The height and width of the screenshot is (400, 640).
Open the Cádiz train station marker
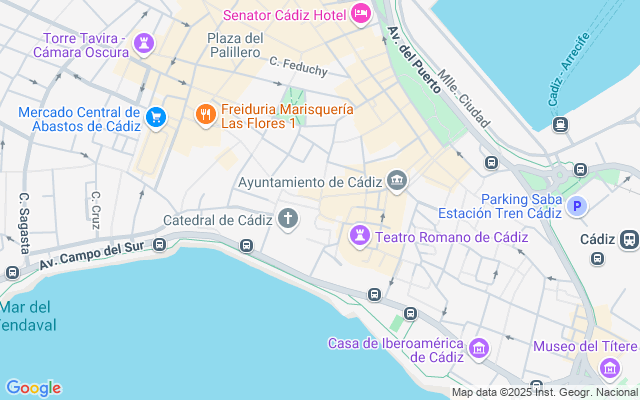pos(628,240)
